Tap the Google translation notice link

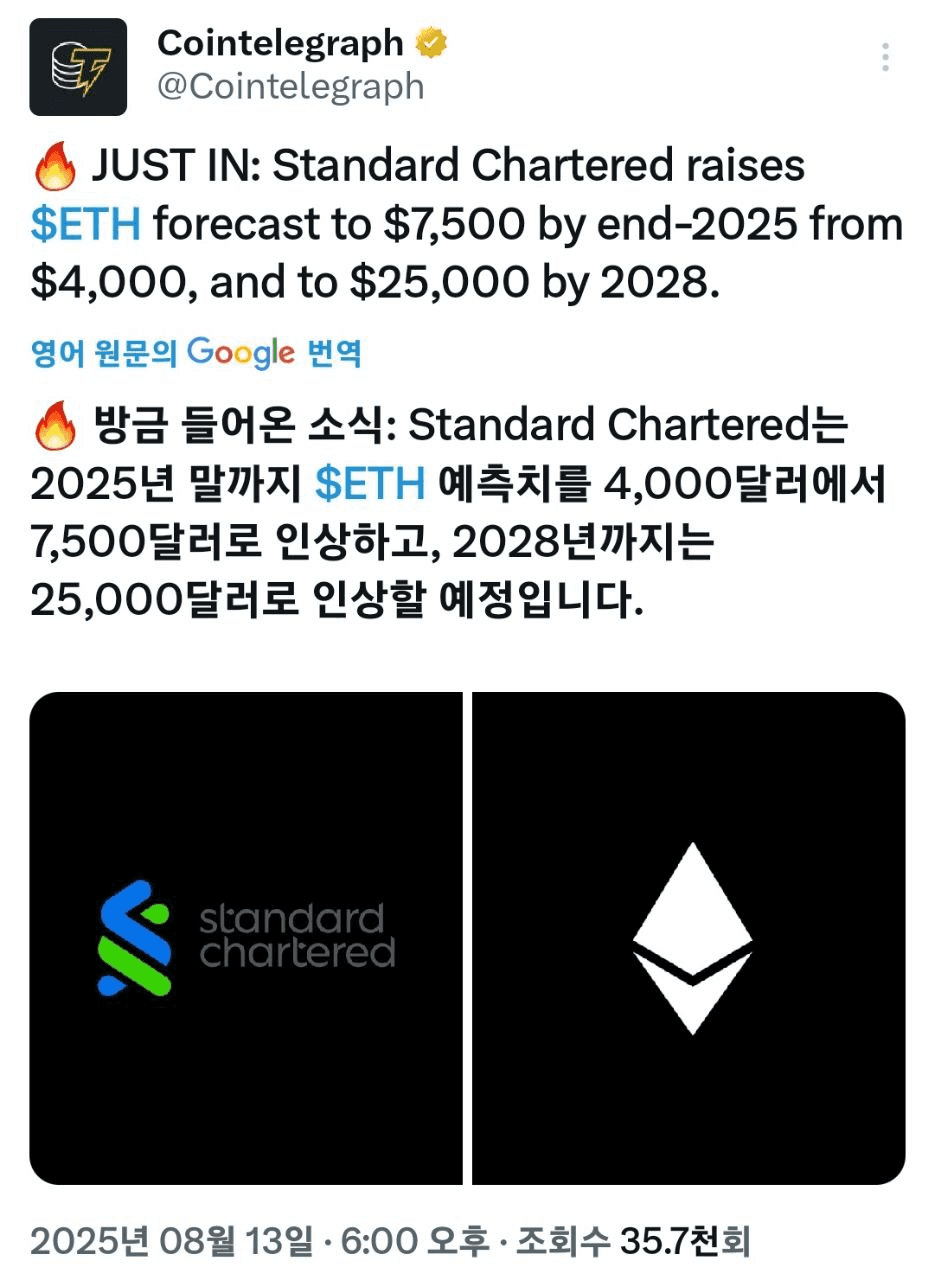click(196, 353)
